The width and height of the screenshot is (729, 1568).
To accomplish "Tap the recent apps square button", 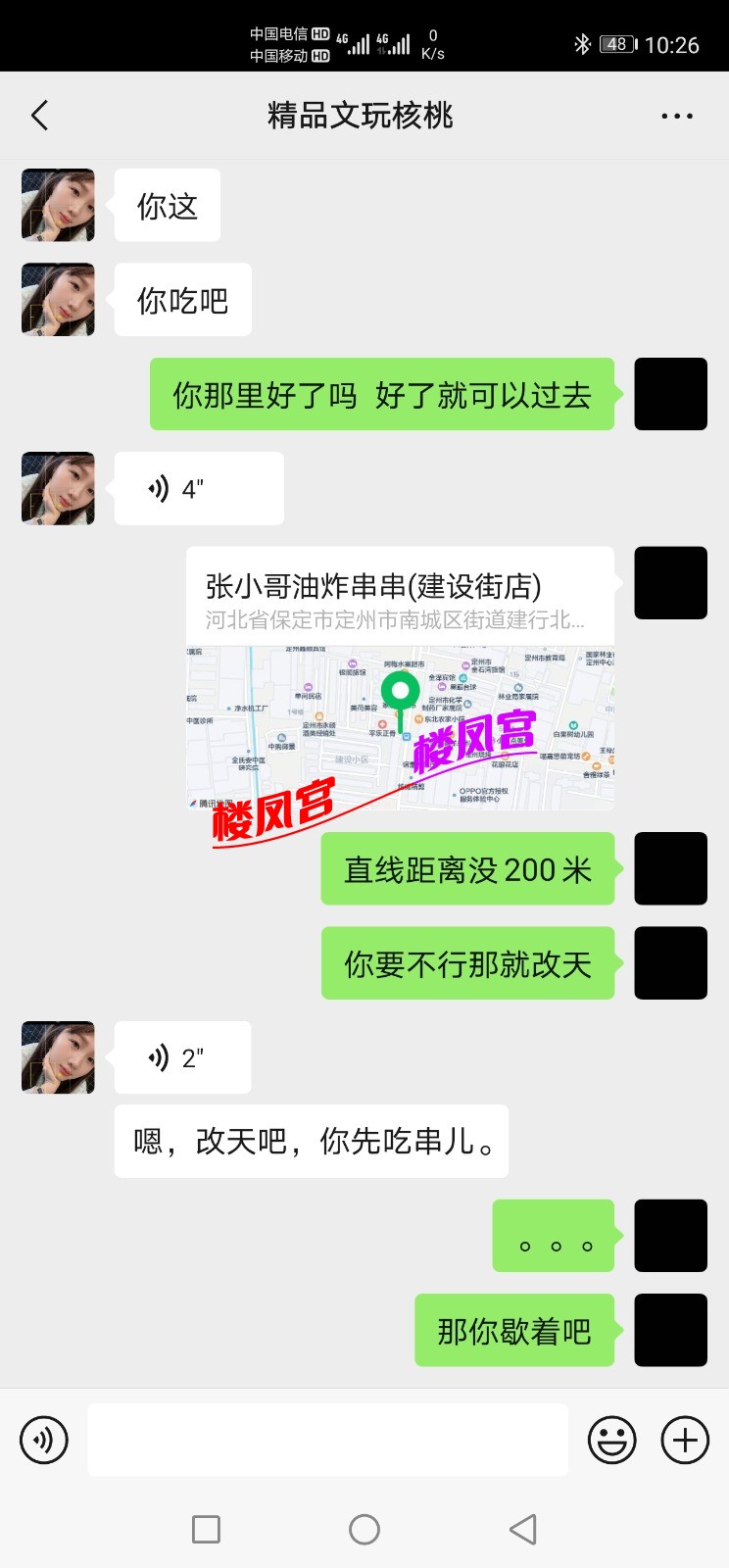I will click(x=205, y=1528).
